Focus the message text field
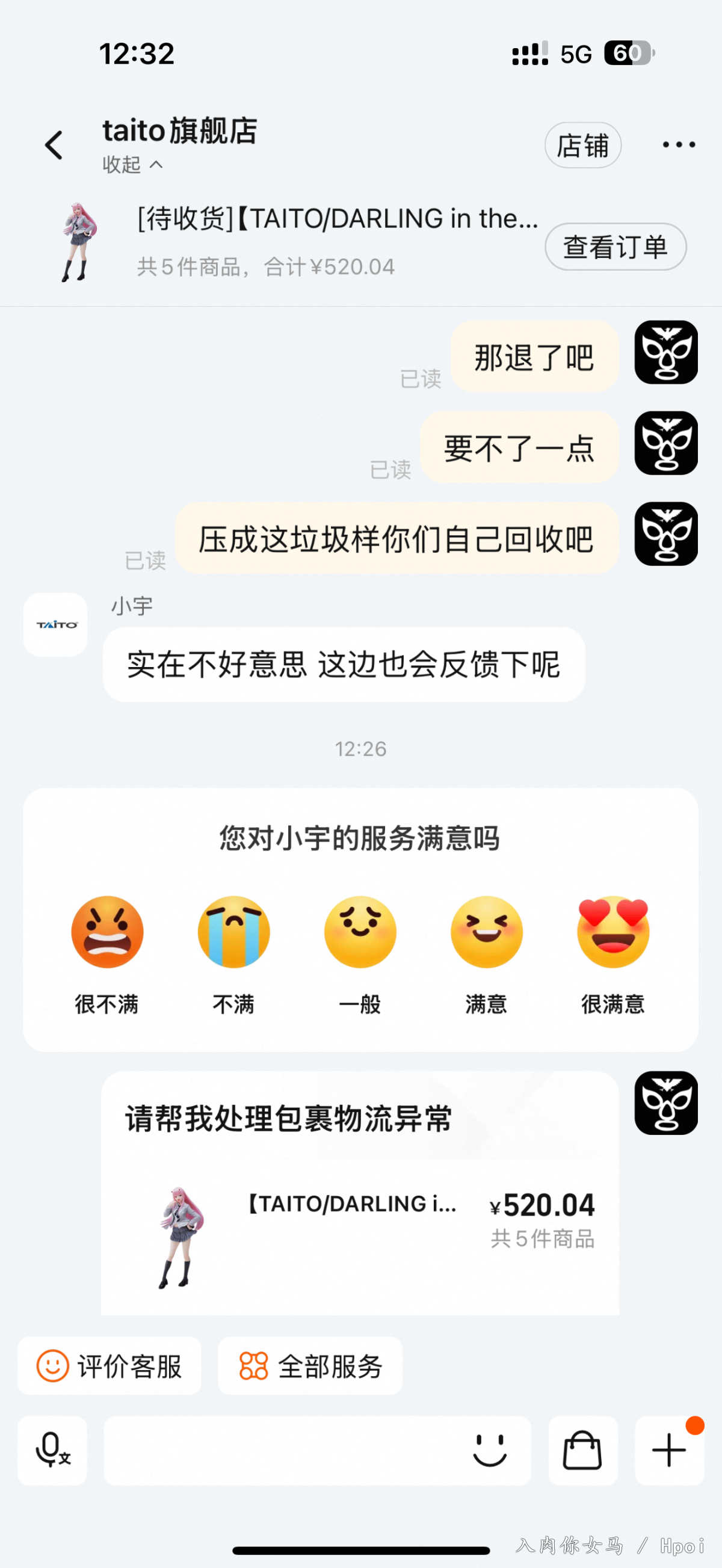722x1568 pixels. click(280, 1451)
